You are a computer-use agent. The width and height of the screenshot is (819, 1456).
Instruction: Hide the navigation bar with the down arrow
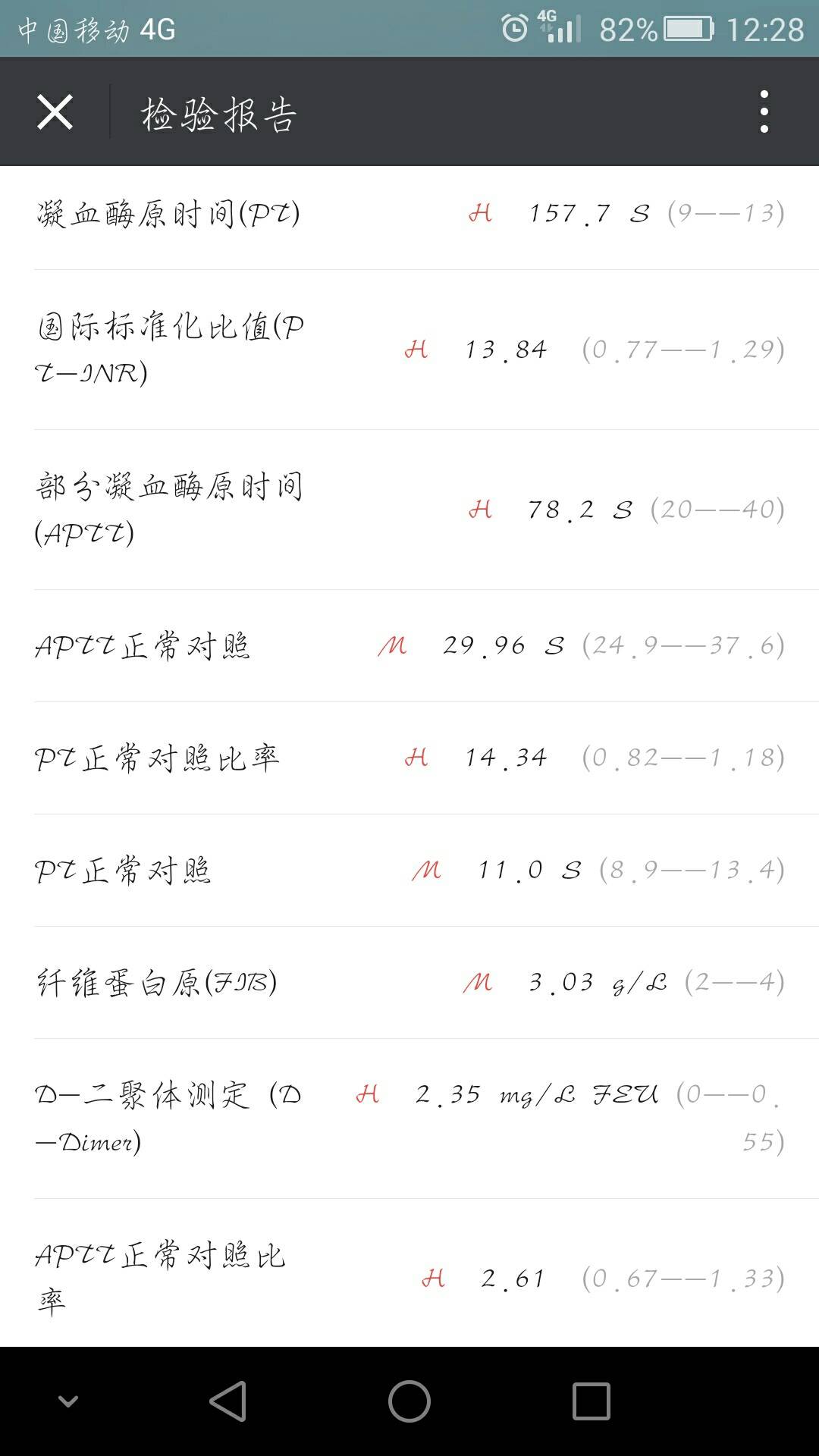[x=68, y=1401]
